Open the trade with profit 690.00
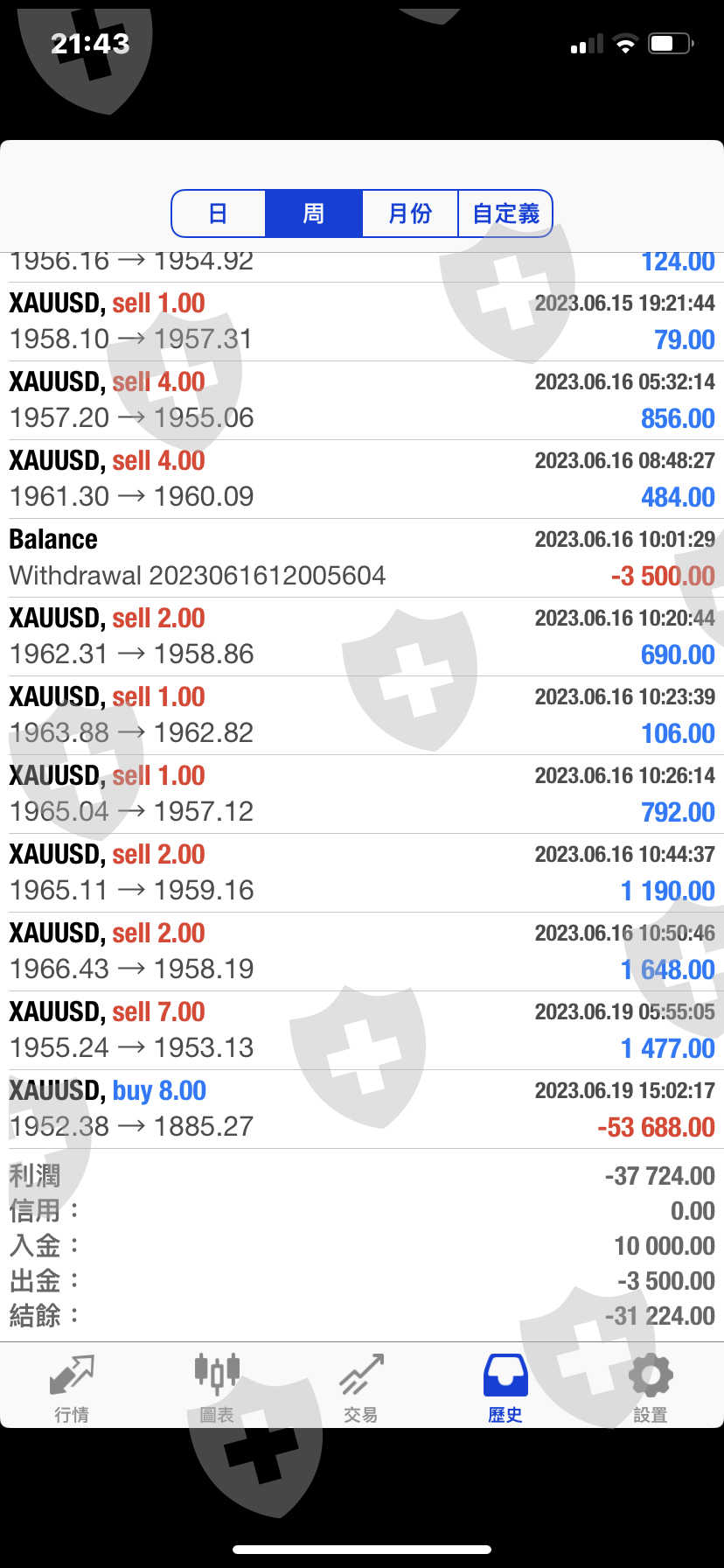The height and width of the screenshot is (1568, 724). [x=362, y=636]
